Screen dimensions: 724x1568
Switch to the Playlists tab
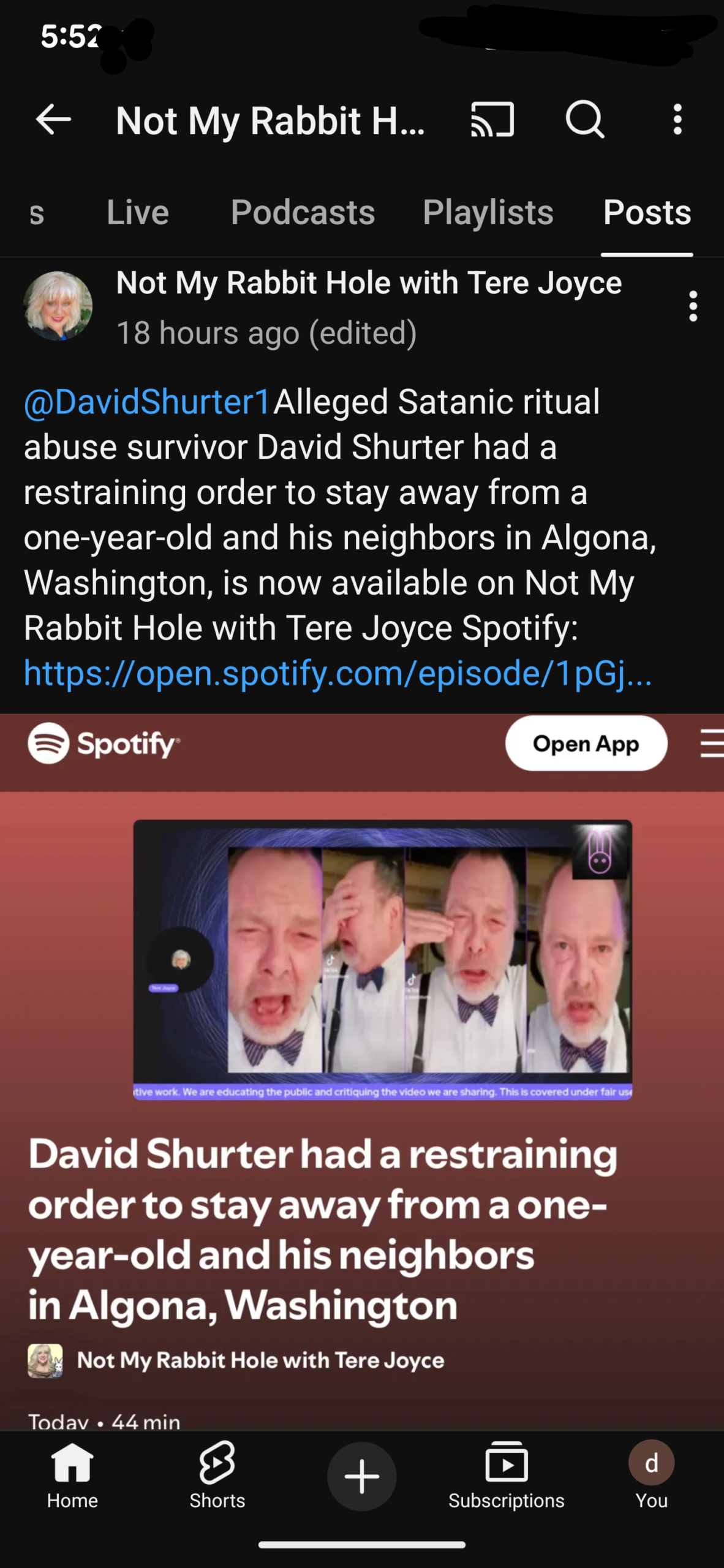coord(488,213)
